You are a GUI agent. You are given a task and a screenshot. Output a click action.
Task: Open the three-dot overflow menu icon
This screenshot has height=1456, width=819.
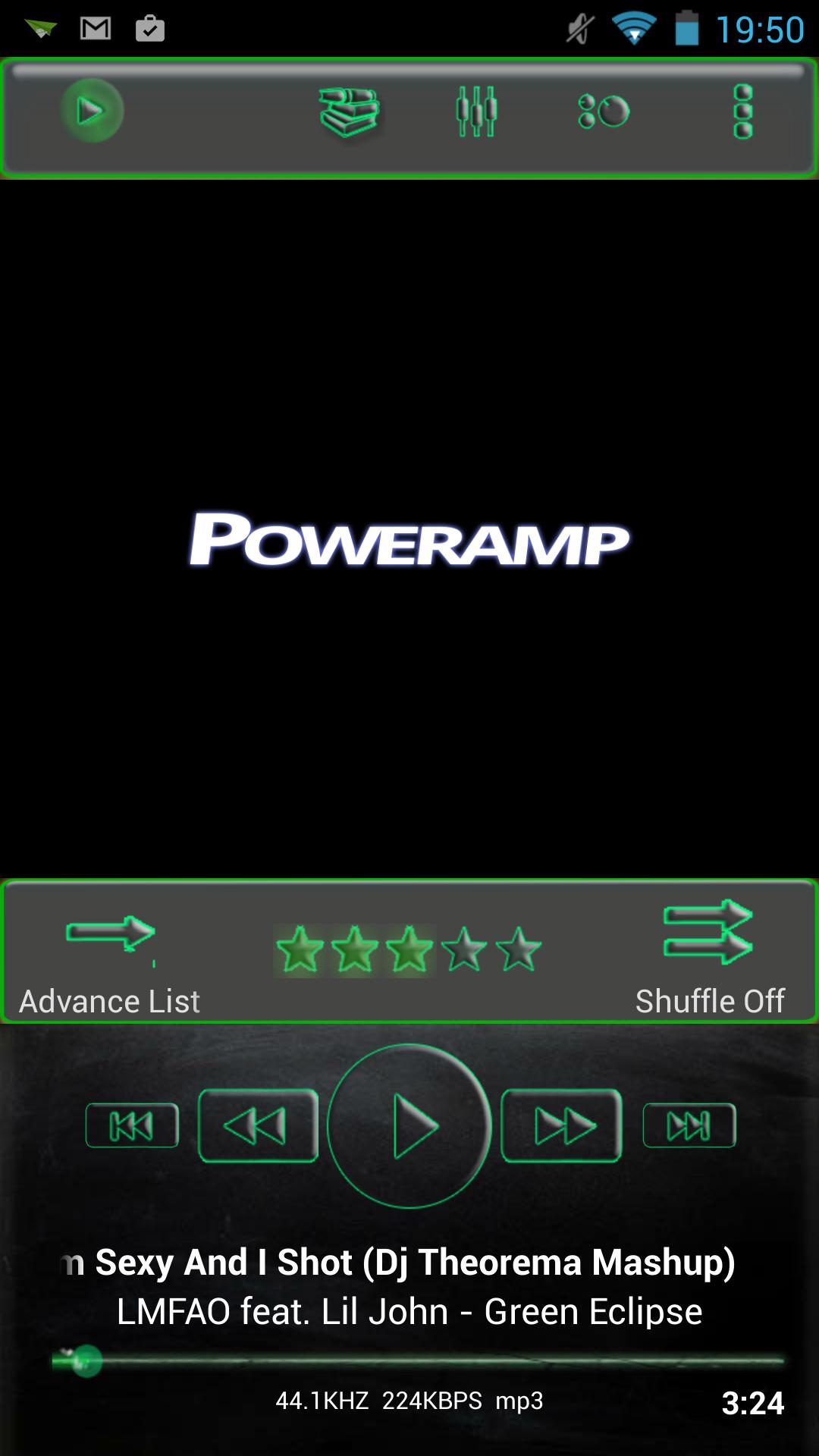[x=742, y=114]
